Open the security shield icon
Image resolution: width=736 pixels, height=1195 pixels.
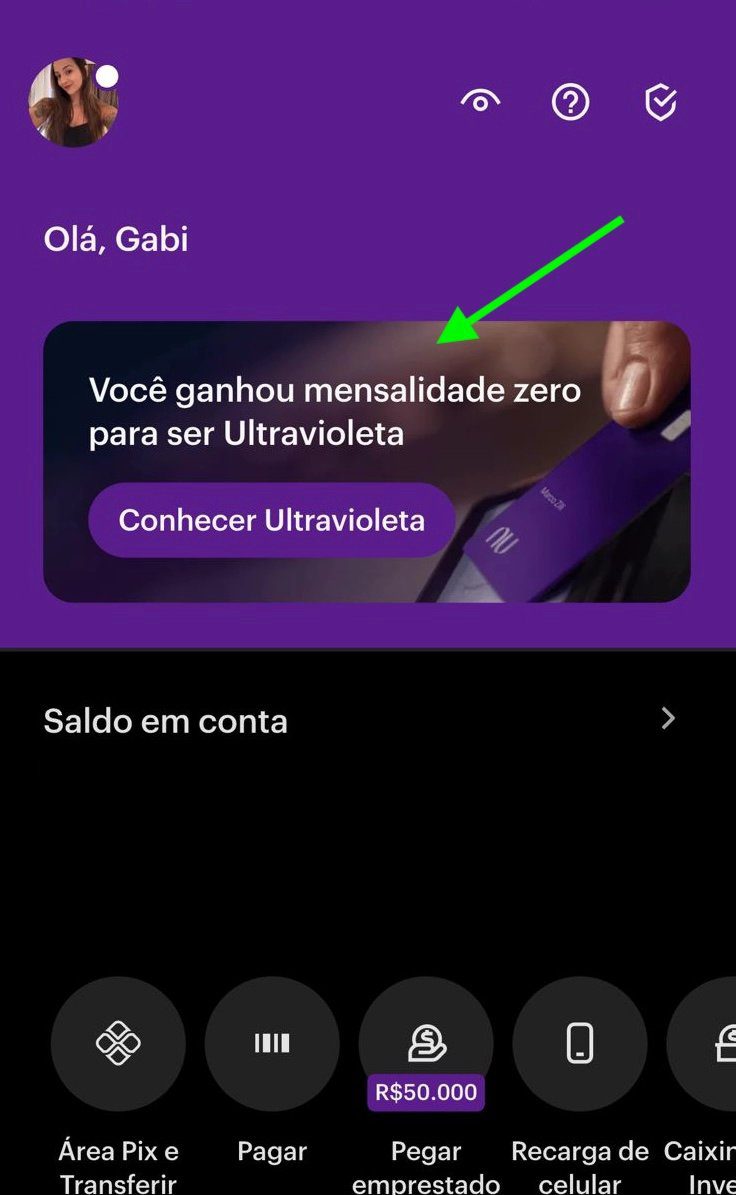661,102
